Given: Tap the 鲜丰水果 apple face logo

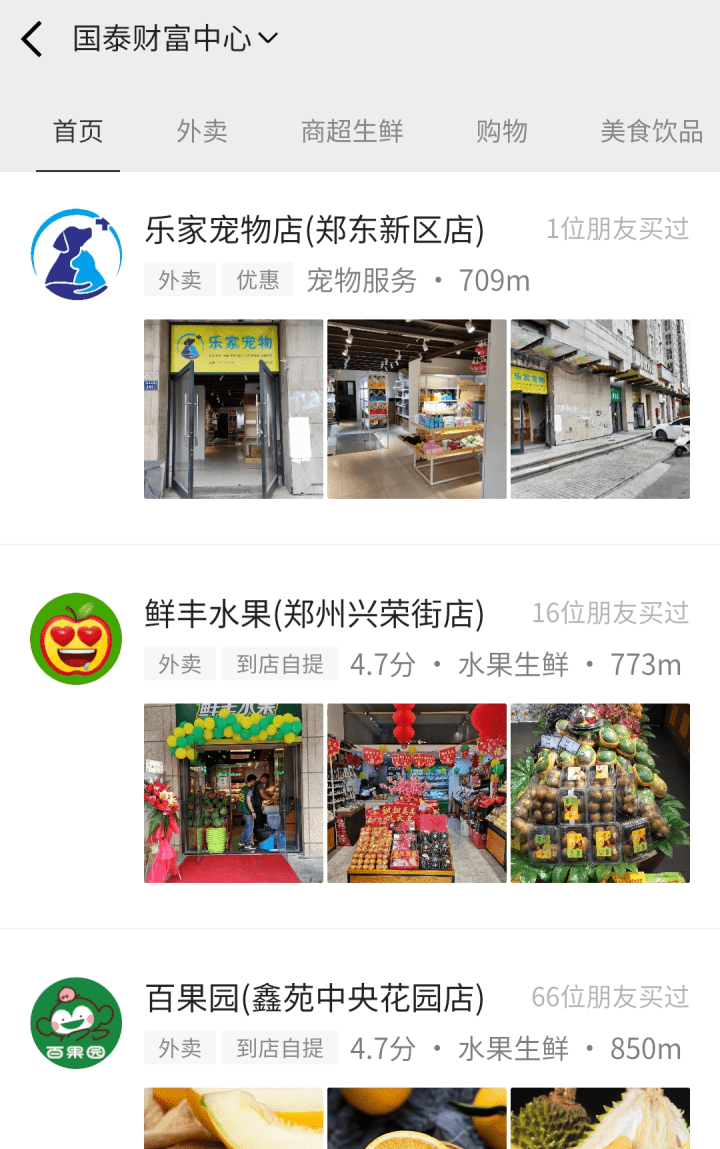Looking at the screenshot, I should (76, 638).
